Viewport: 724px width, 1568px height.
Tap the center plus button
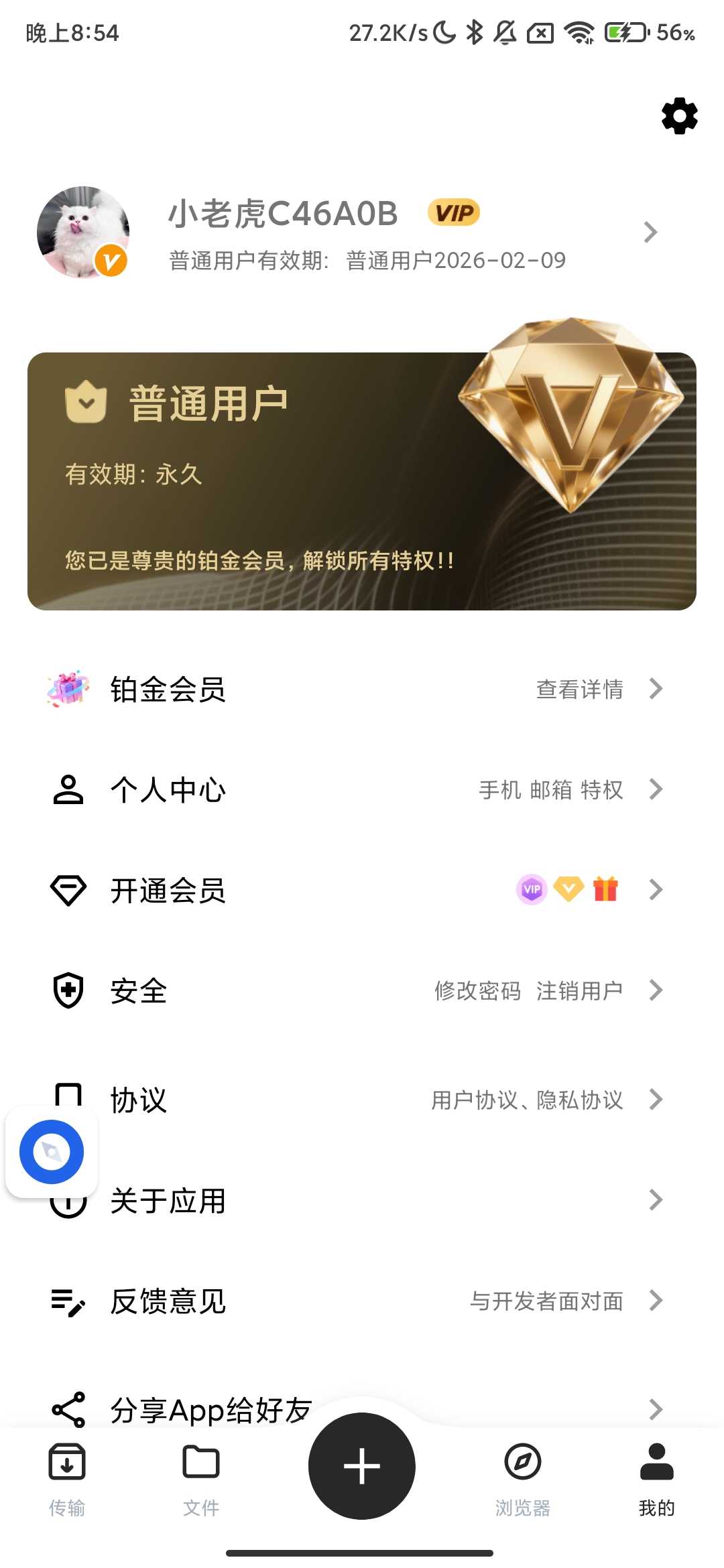pos(362,1465)
